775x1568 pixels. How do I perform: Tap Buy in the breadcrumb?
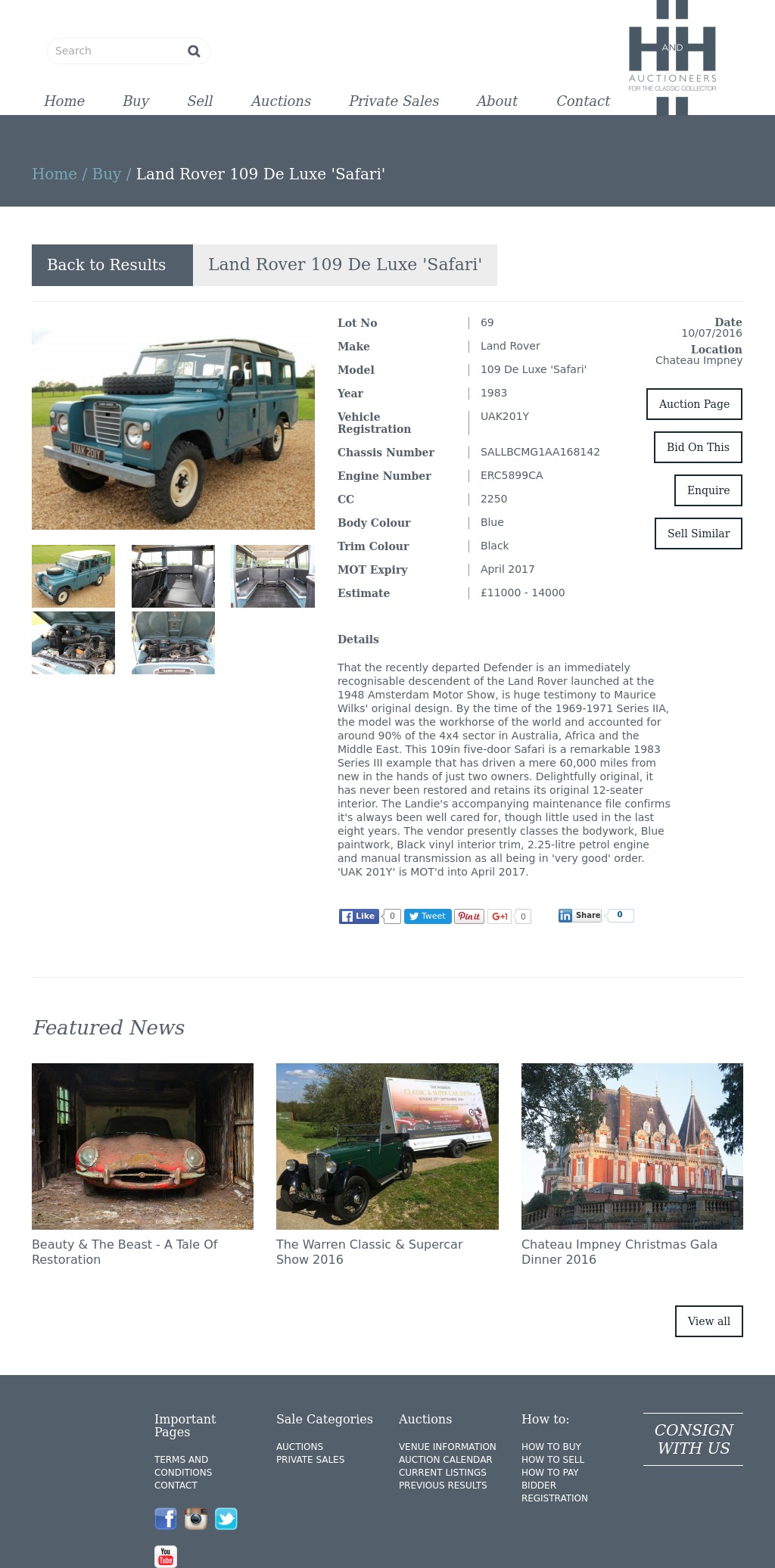pyautogui.click(x=106, y=174)
